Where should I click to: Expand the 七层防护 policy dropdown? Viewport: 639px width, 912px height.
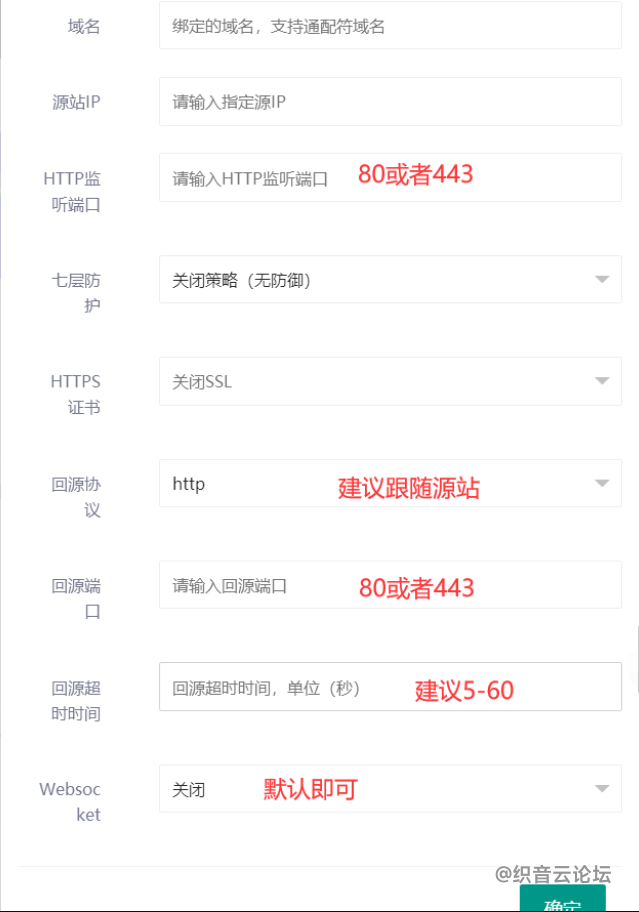point(390,280)
